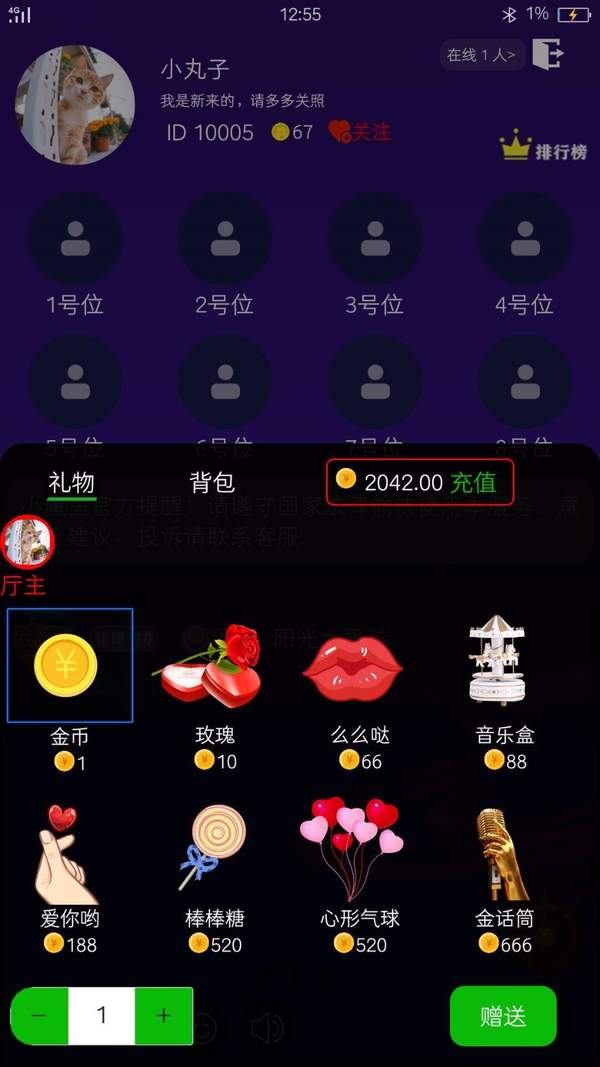This screenshot has height=1067, width=600.
Task: Decrease gift quantity with minus
Action: (39, 1016)
